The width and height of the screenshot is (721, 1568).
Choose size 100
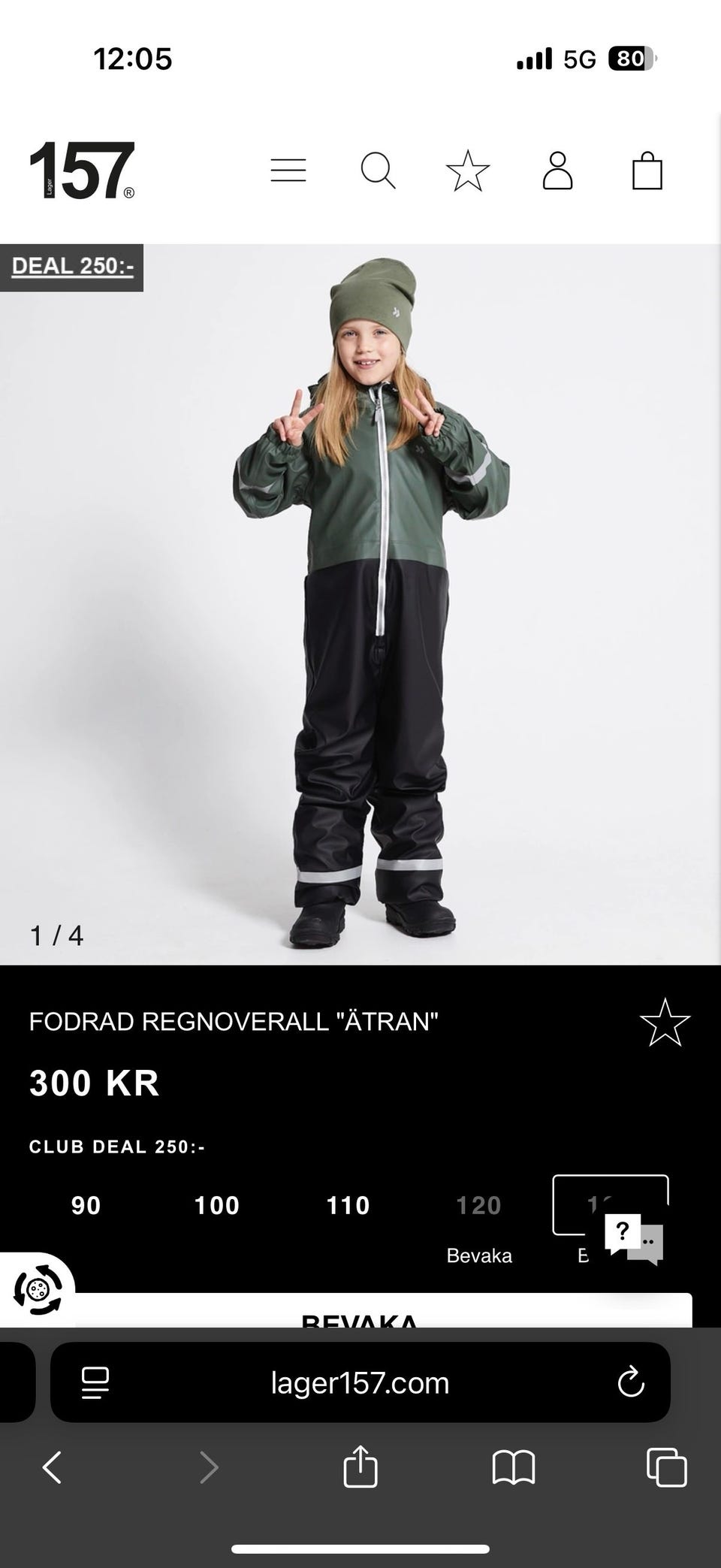[x=217, y=1205]
